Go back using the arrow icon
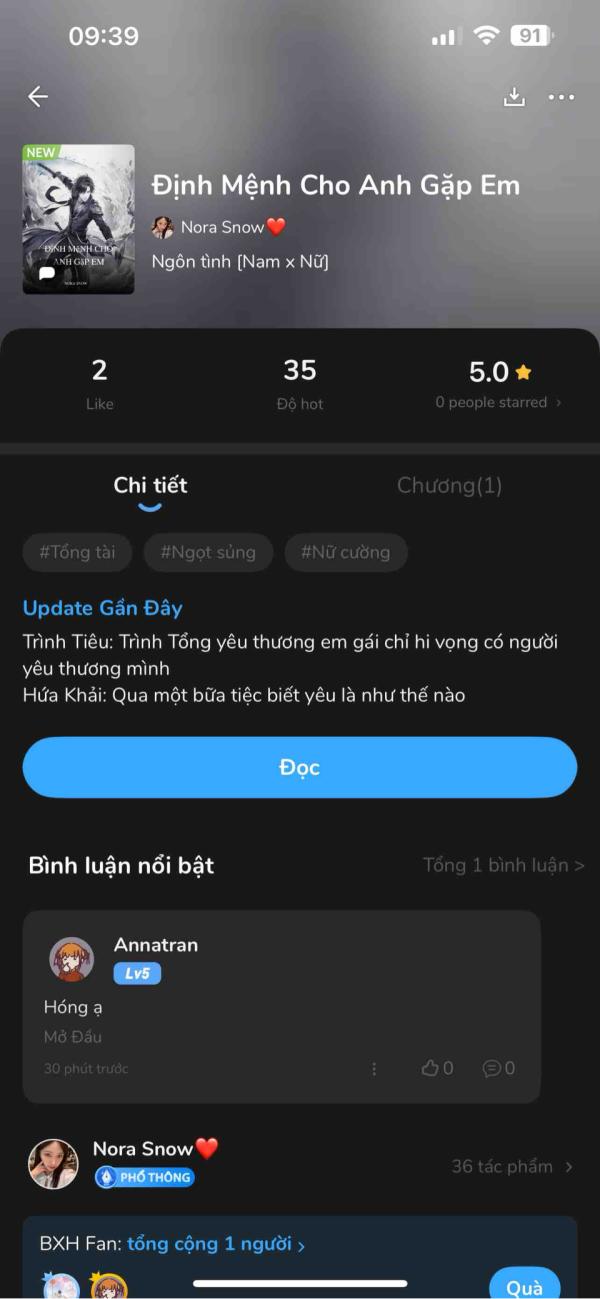Viewport: 600px width, 1299px height. [x=38, y=96]
